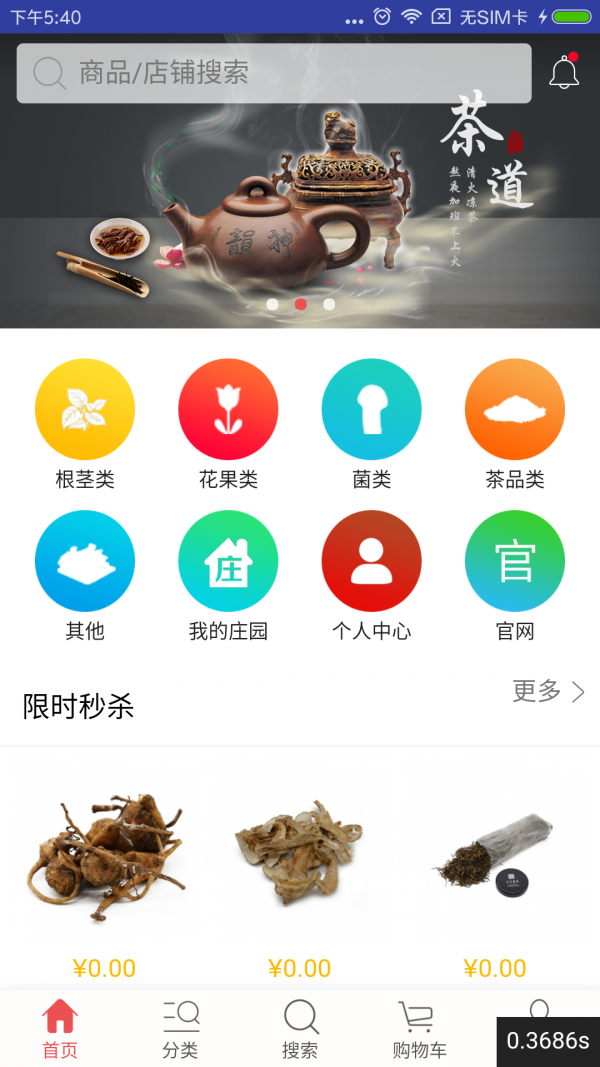600x1067 pixels.
Task: Tap the 商品/店铺搜索 search box
Action: (274, 73)
